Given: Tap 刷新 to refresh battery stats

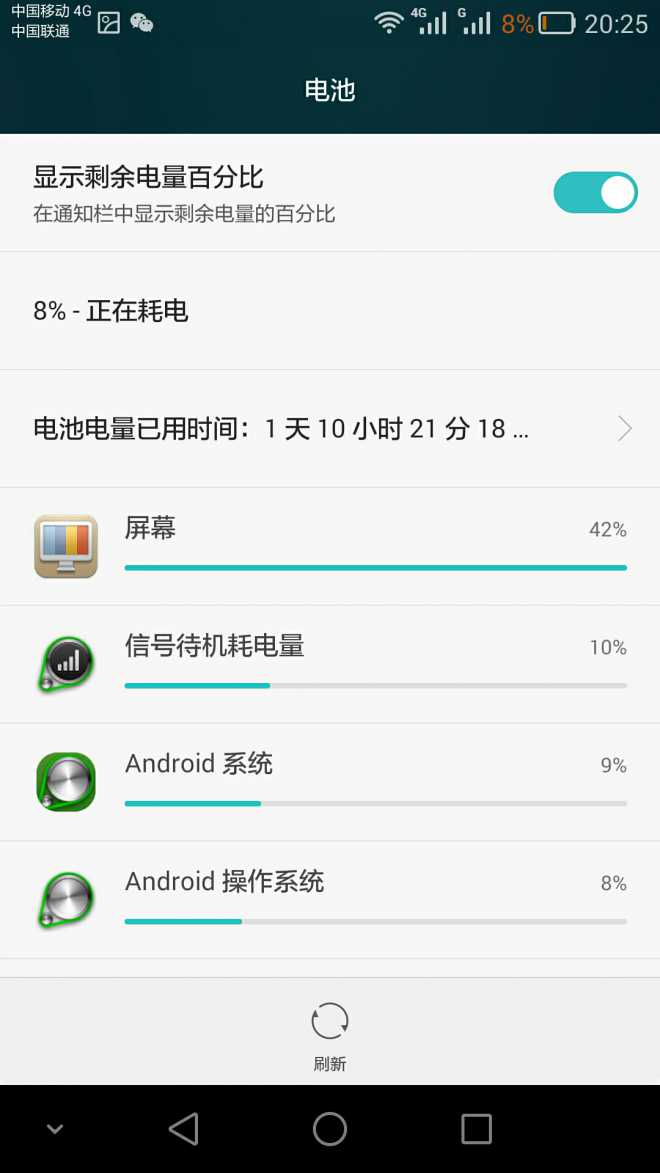Looking at the screenshot, I should click(x=330, y=1034).
